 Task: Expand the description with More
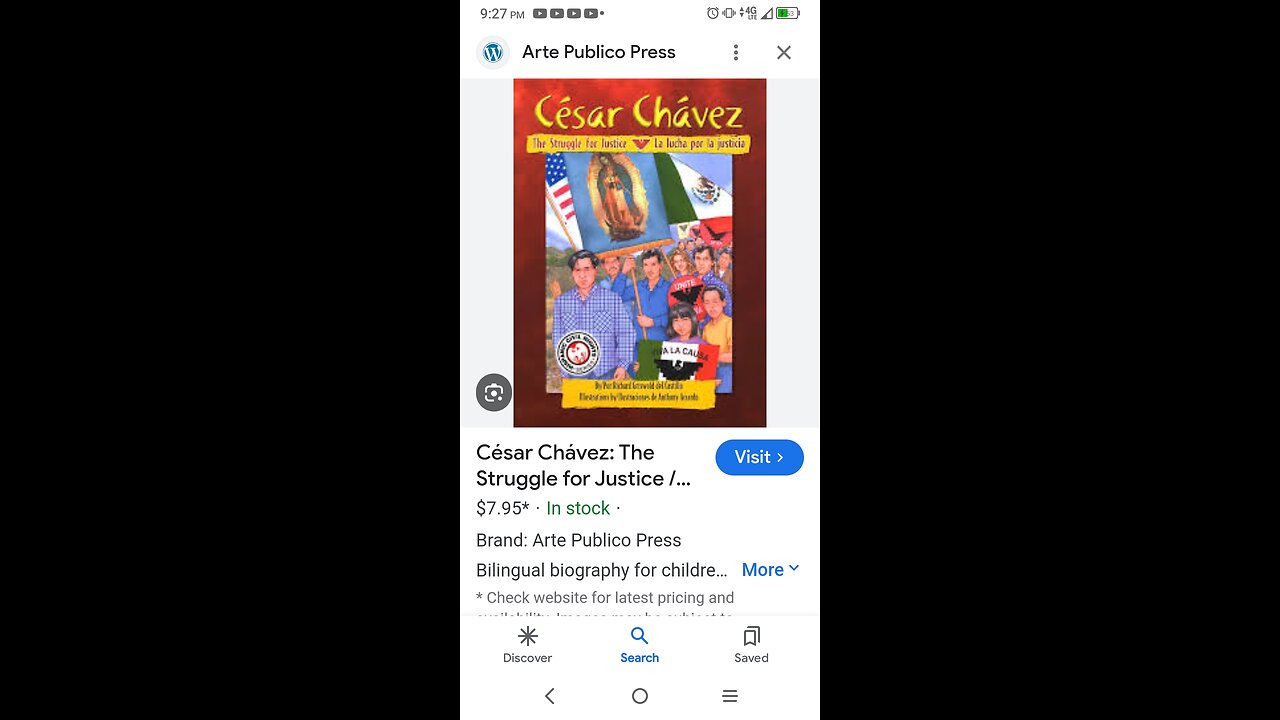click(x=770, y=569)
